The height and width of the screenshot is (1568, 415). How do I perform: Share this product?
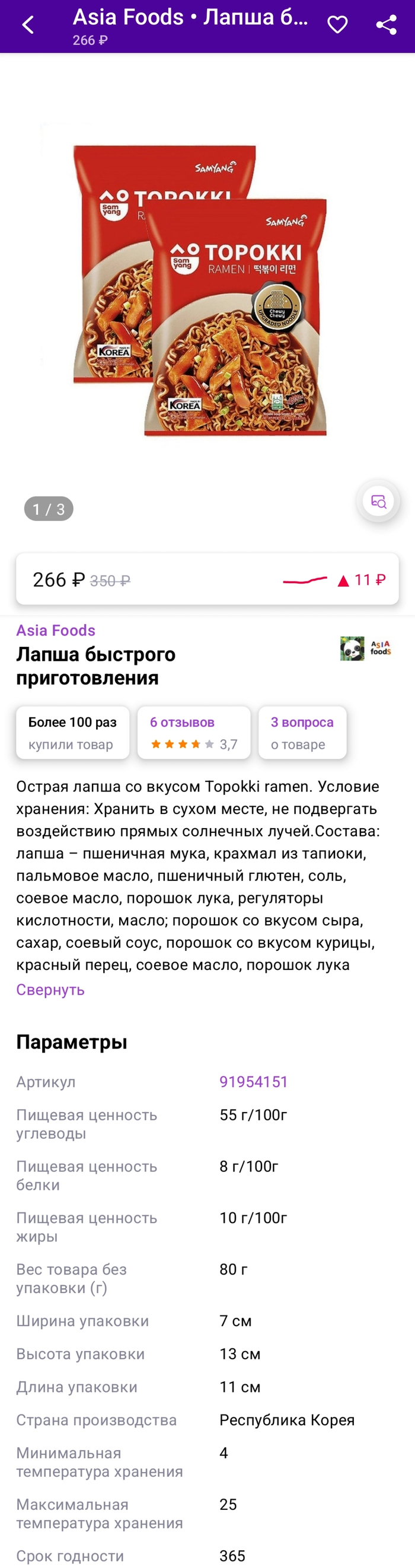pos(387,25)
